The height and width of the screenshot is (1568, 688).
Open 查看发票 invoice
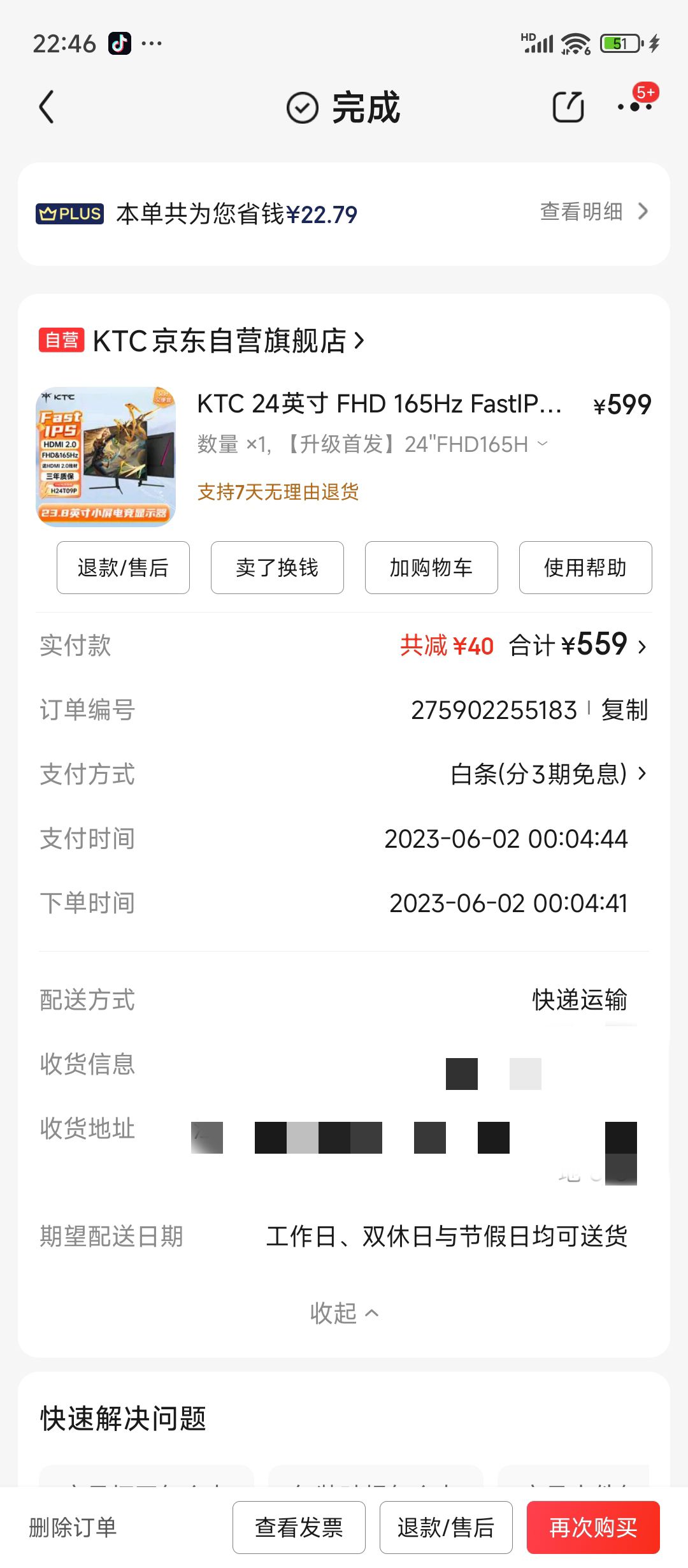(x=299, y=1527)
